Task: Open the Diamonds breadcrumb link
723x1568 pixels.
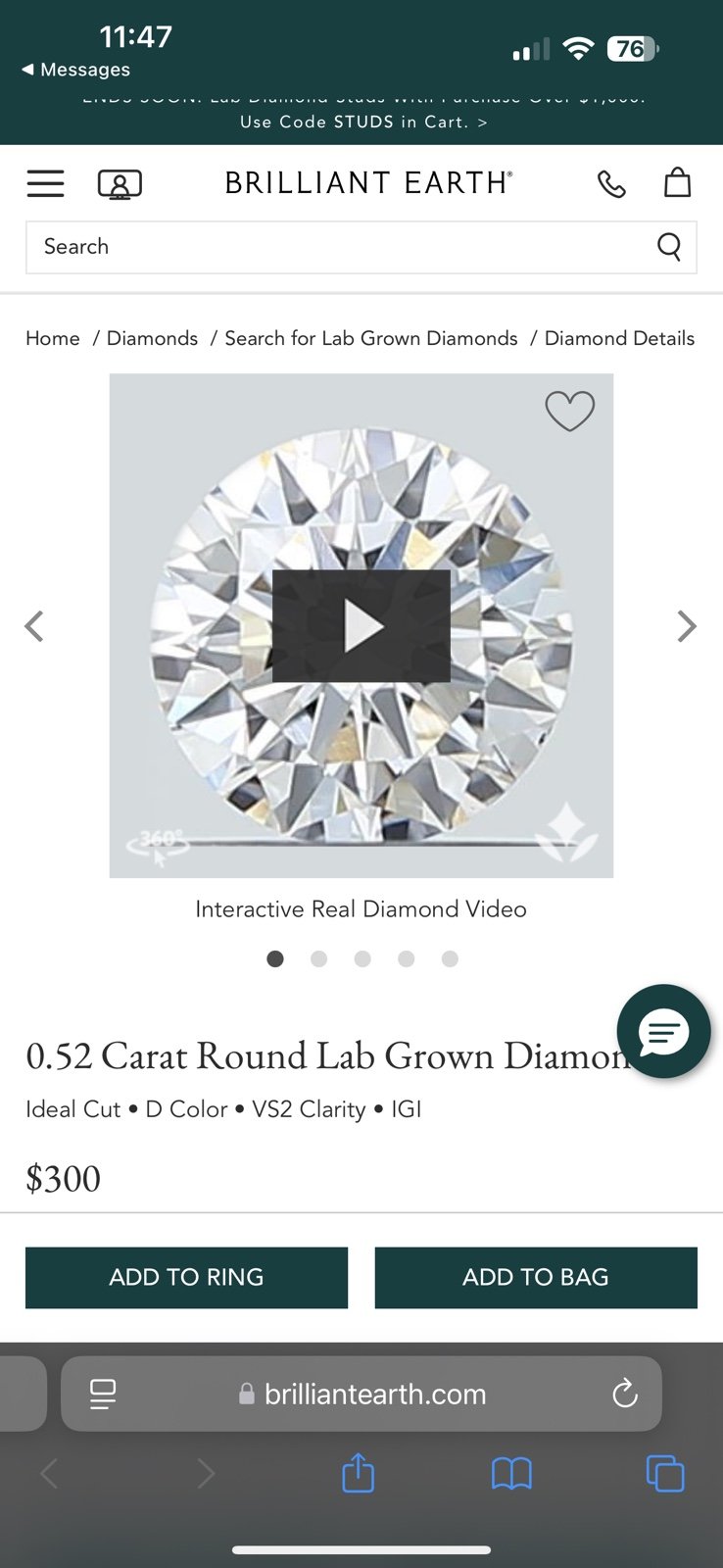Action: (x=152, y=338)
